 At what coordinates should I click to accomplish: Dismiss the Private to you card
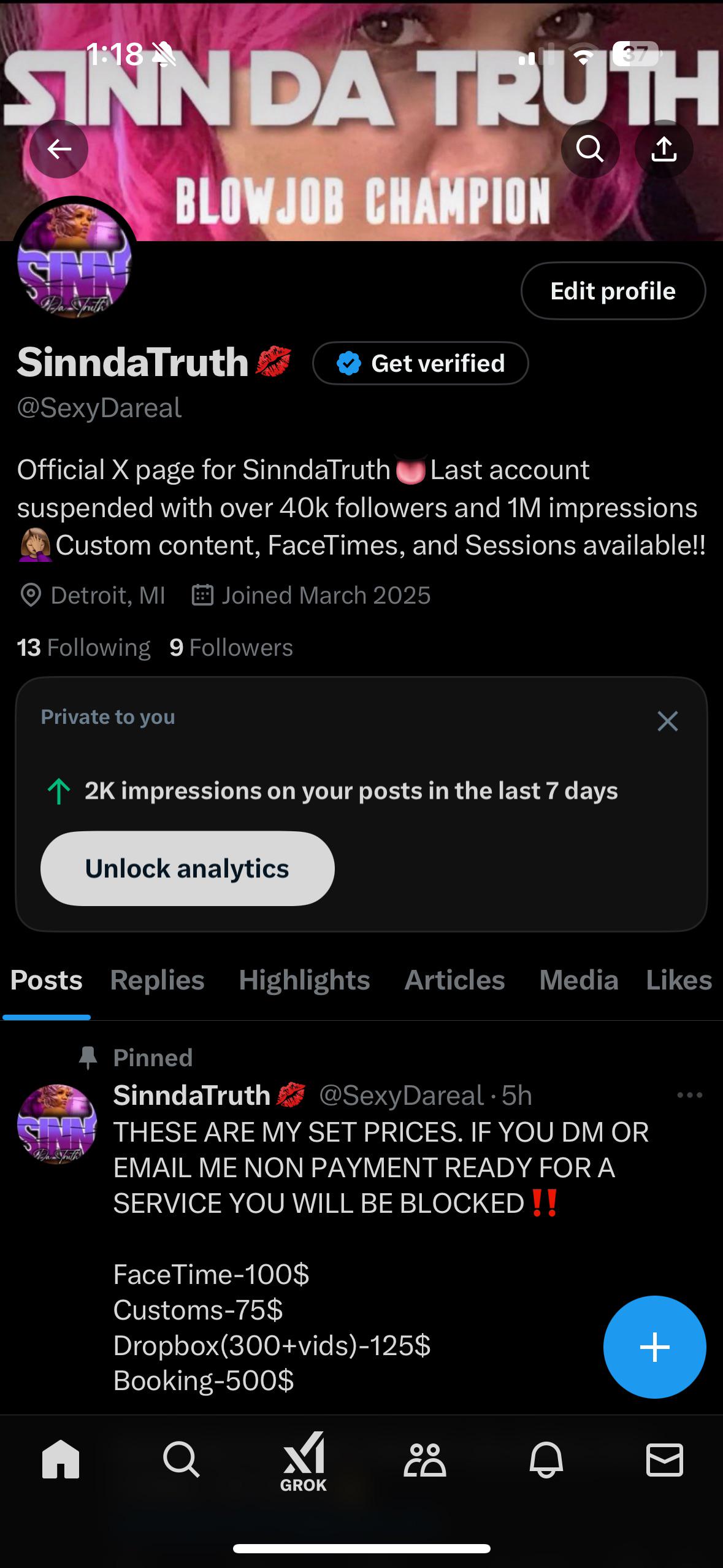667,721
